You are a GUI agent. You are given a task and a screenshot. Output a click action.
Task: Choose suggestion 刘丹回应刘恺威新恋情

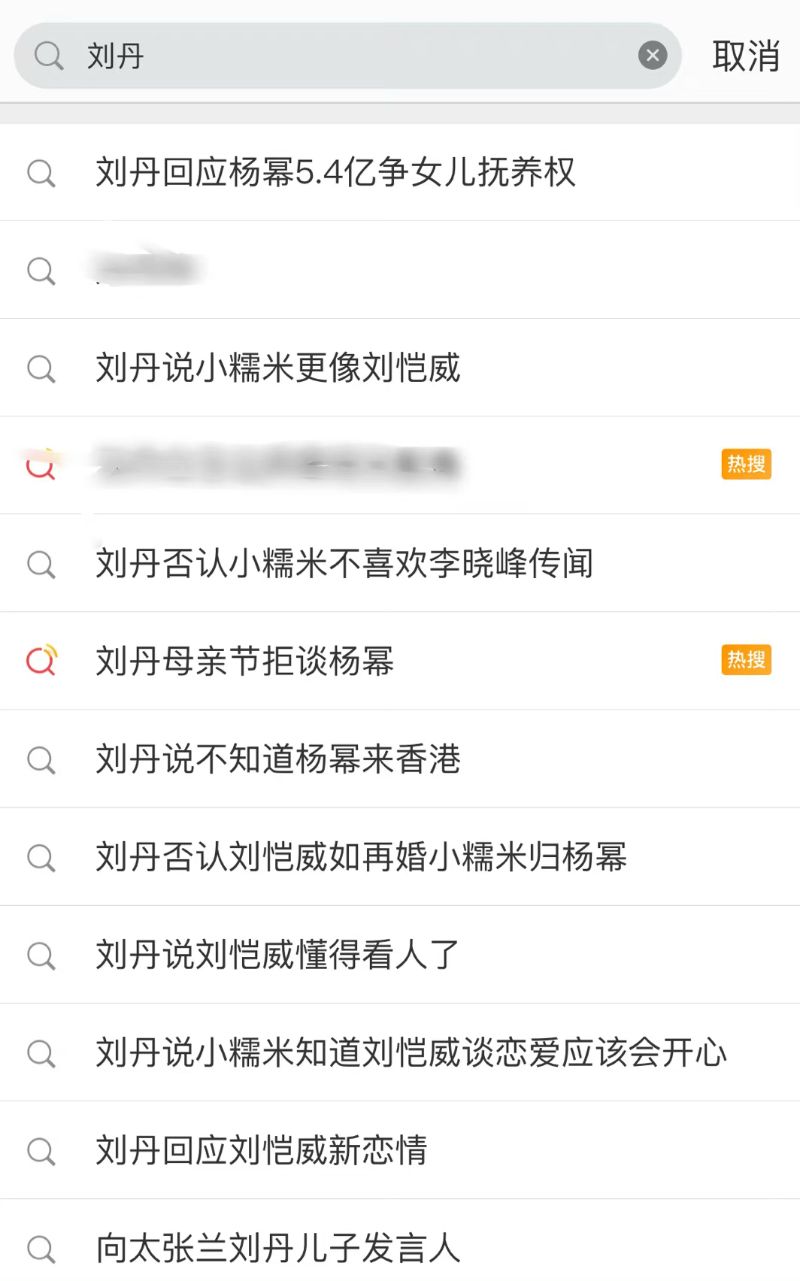pyautogui.click(x=261, y=1150)
